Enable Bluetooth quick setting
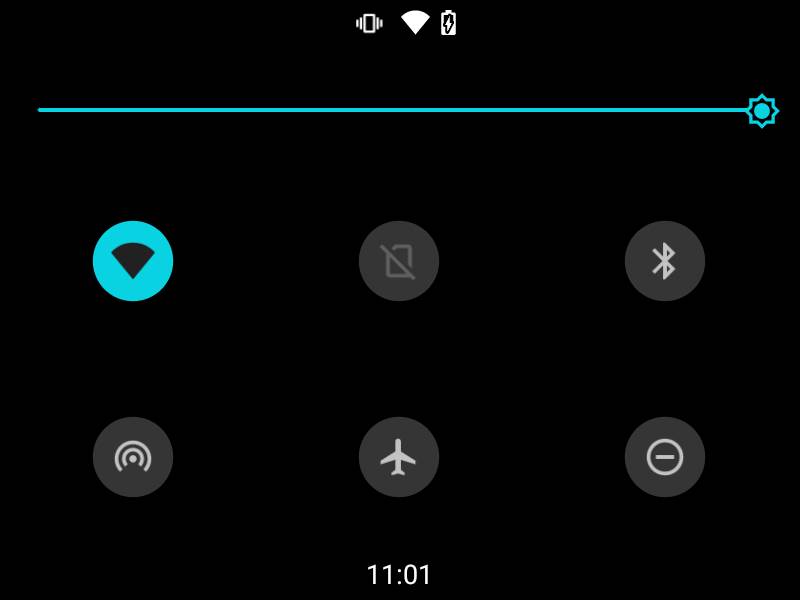 point(665,261)
